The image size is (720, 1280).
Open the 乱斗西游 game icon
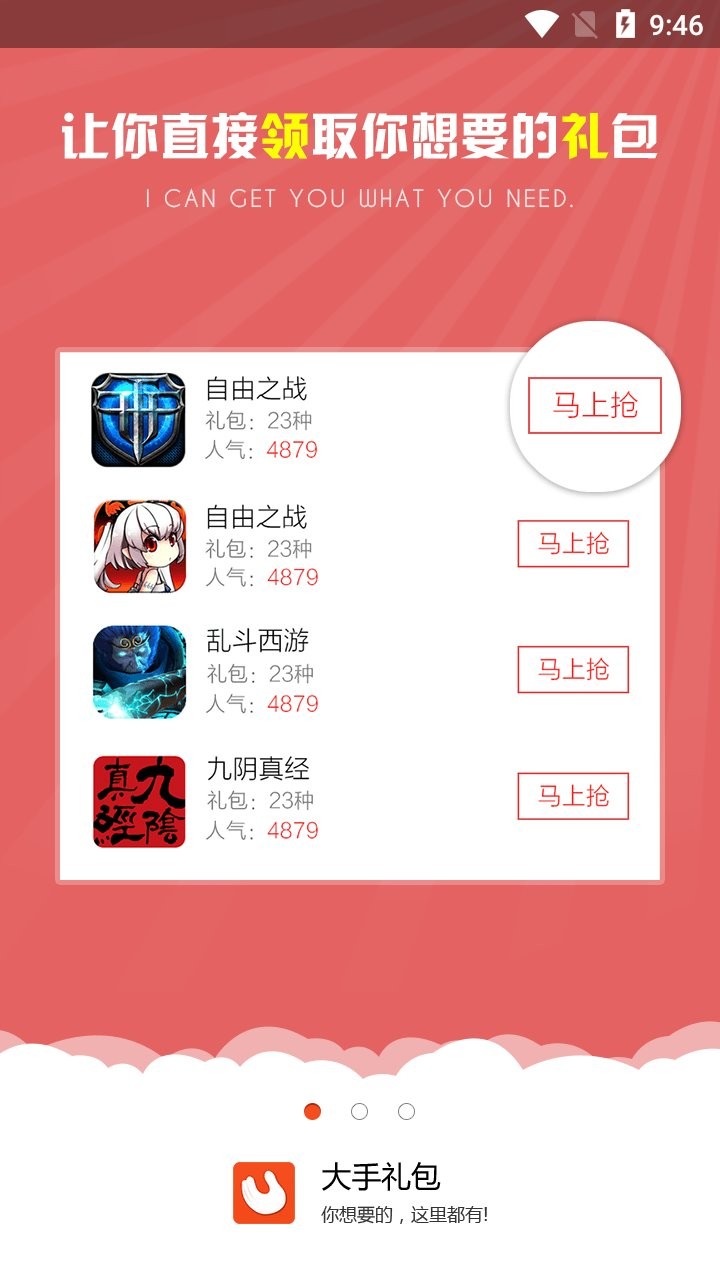(x=139, y=671)
